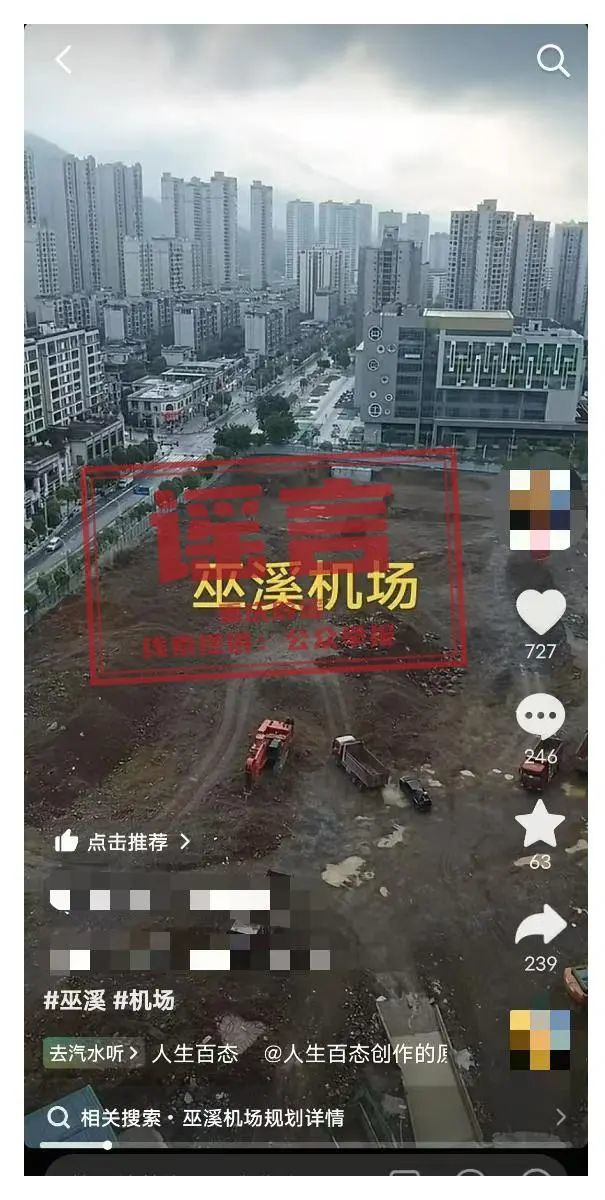Open 去汽水听 music link
The height and width of the screenshot is (1200, 605).
point(93,1053)
